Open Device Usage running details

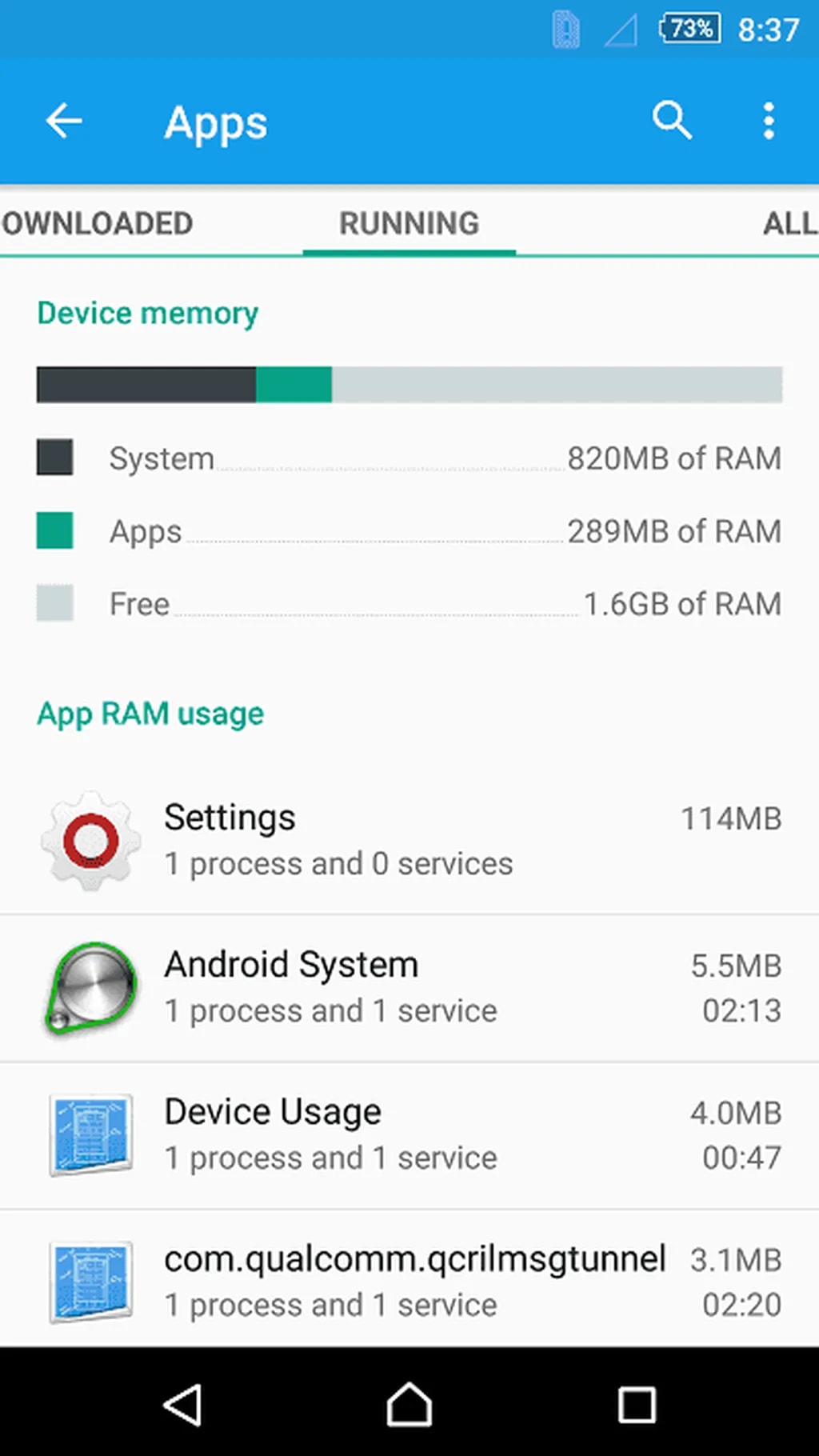tap(409, 1135)
